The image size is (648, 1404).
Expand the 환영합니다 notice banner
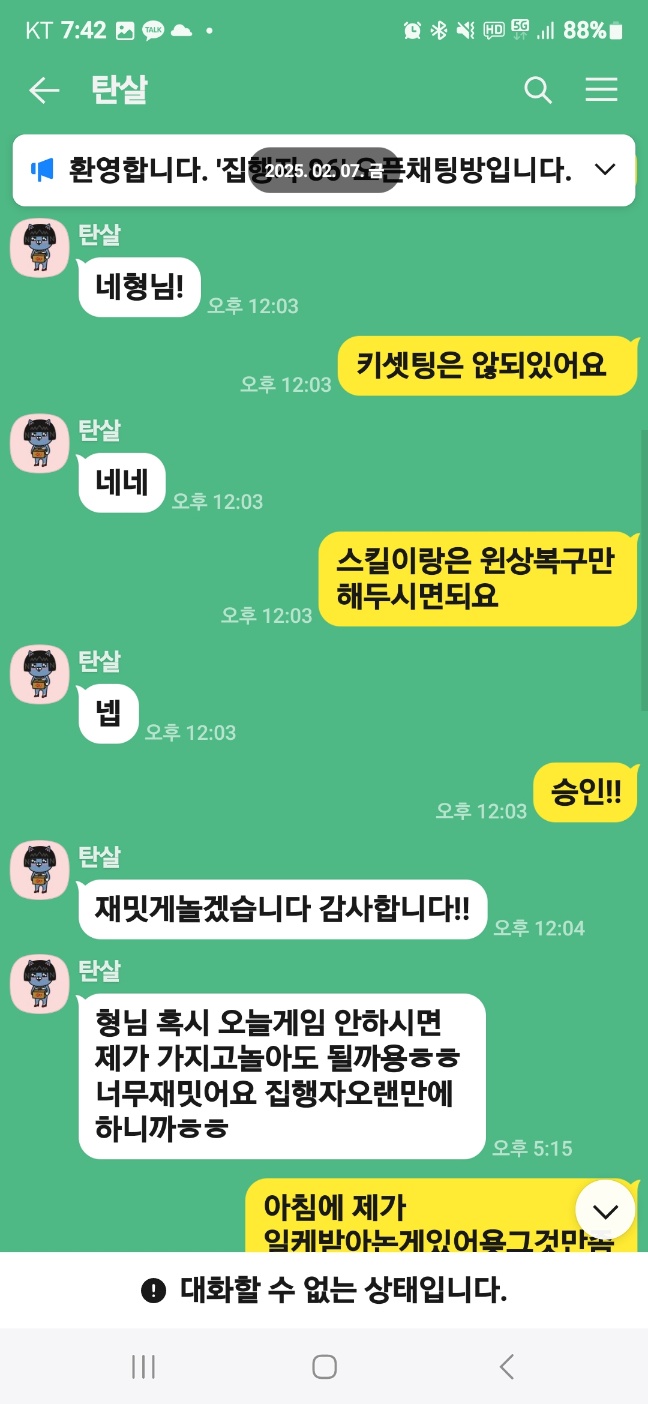pyautogui.click(x=605, y=169)
